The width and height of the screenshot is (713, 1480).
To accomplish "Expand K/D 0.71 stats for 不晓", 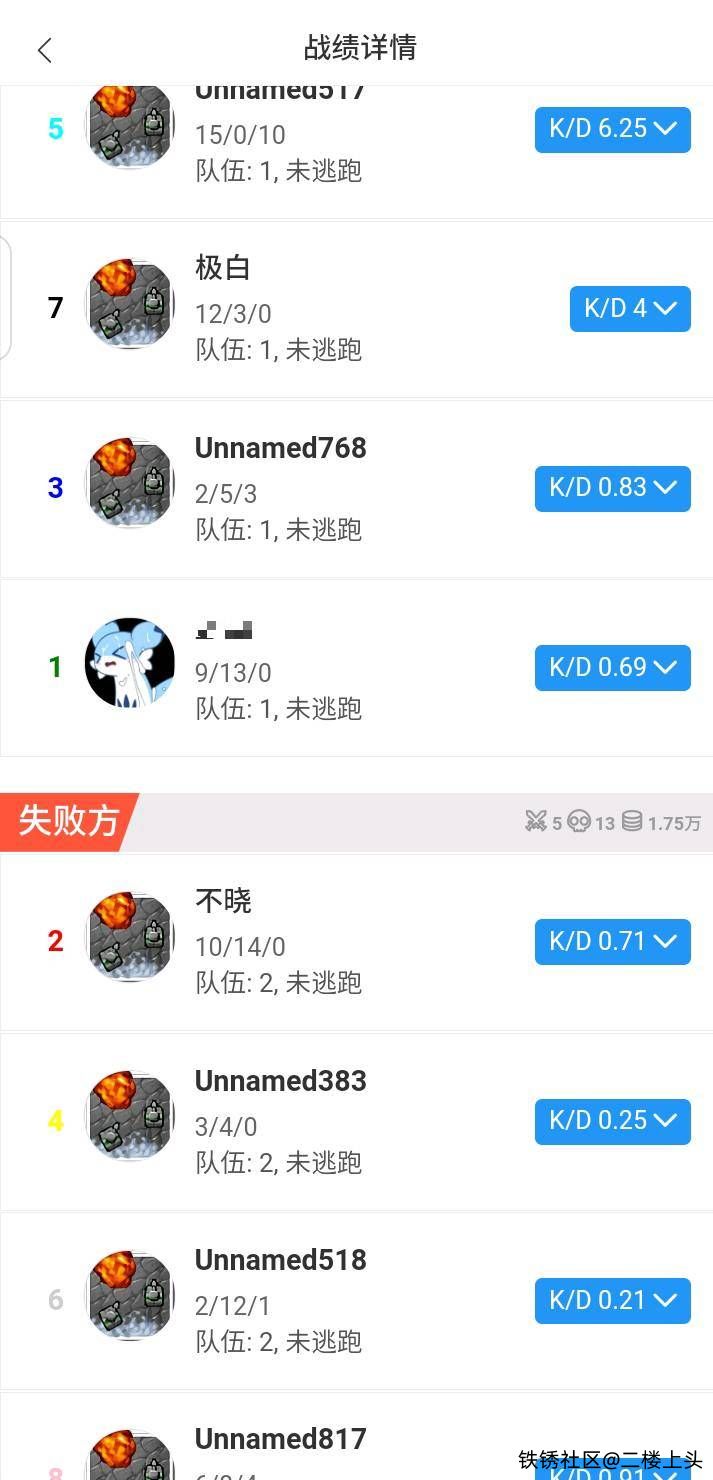I will pos(612,941).
